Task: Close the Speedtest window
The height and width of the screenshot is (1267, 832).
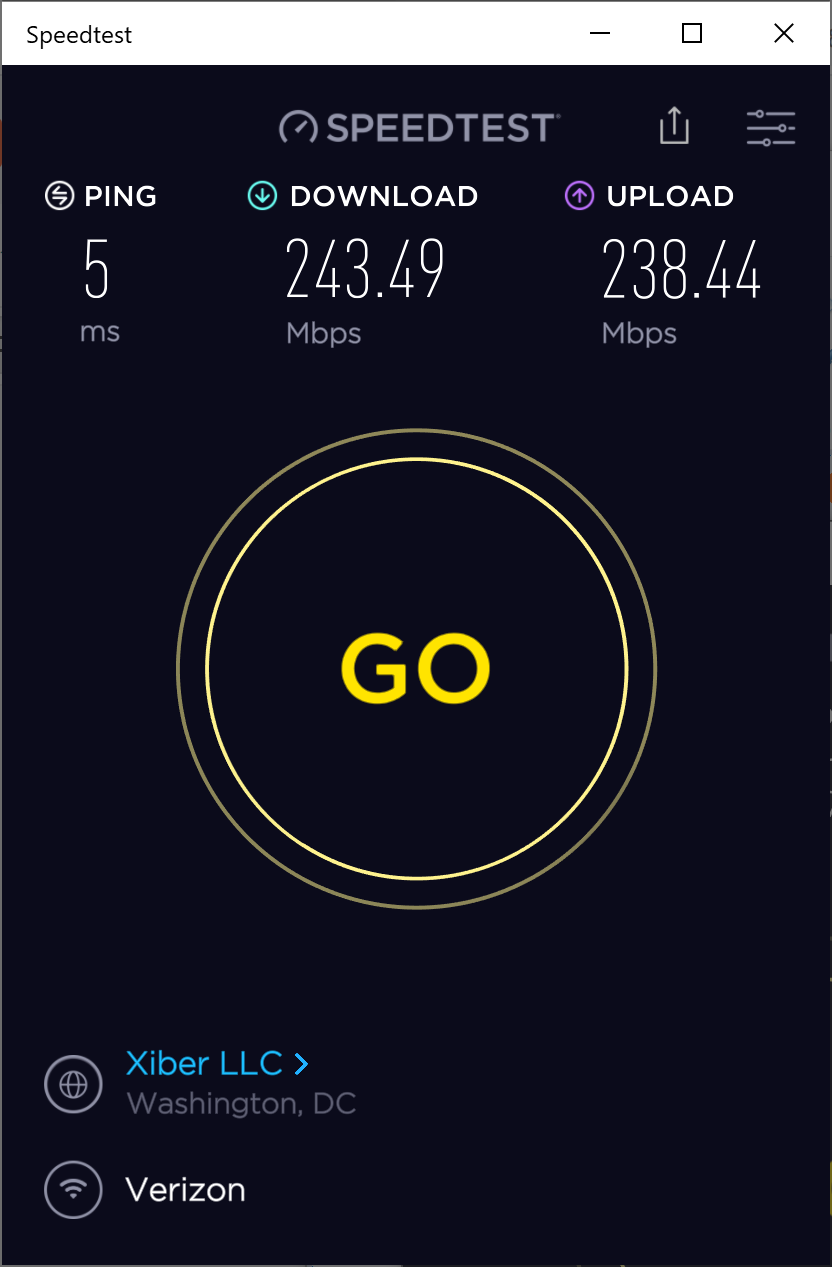Action: point(784,34)
